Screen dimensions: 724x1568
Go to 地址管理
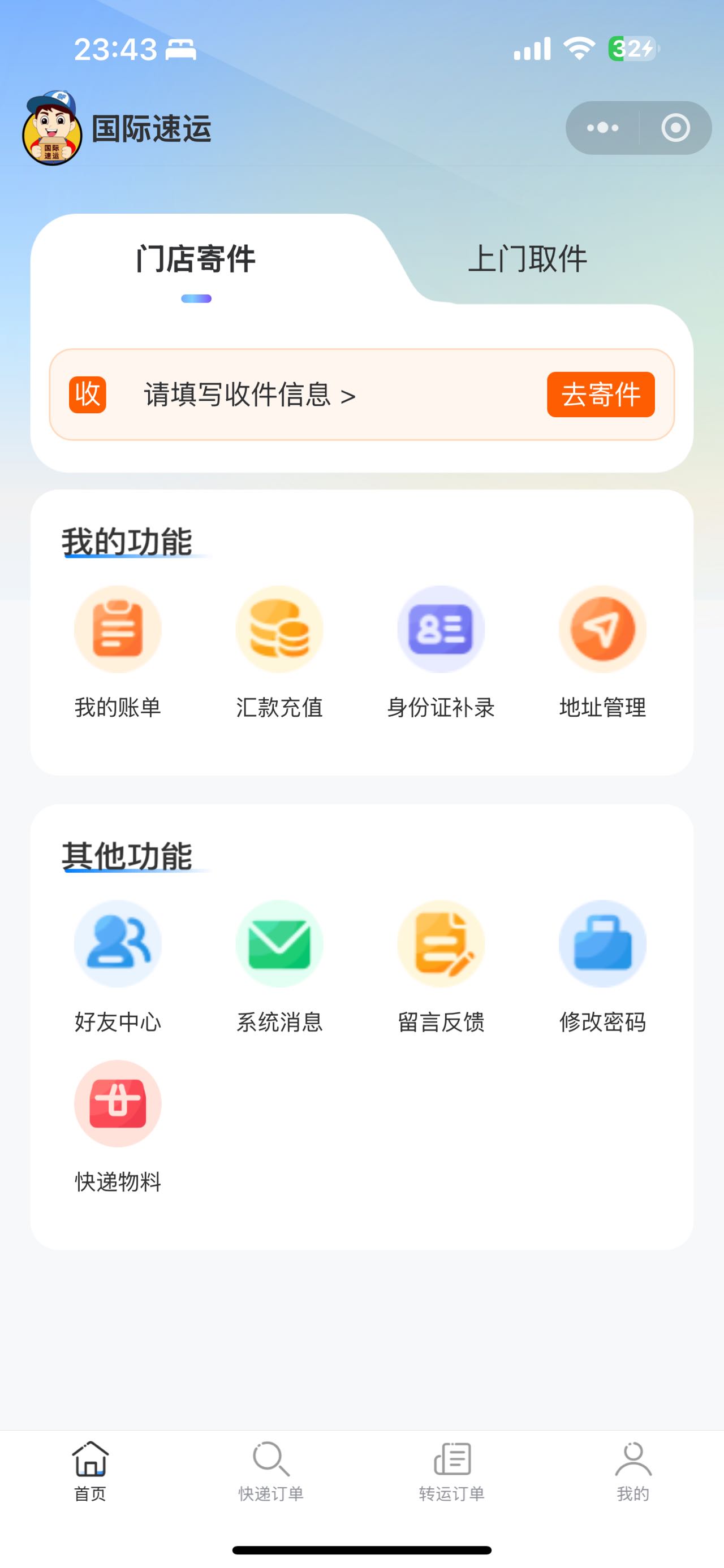click(602, 651)
